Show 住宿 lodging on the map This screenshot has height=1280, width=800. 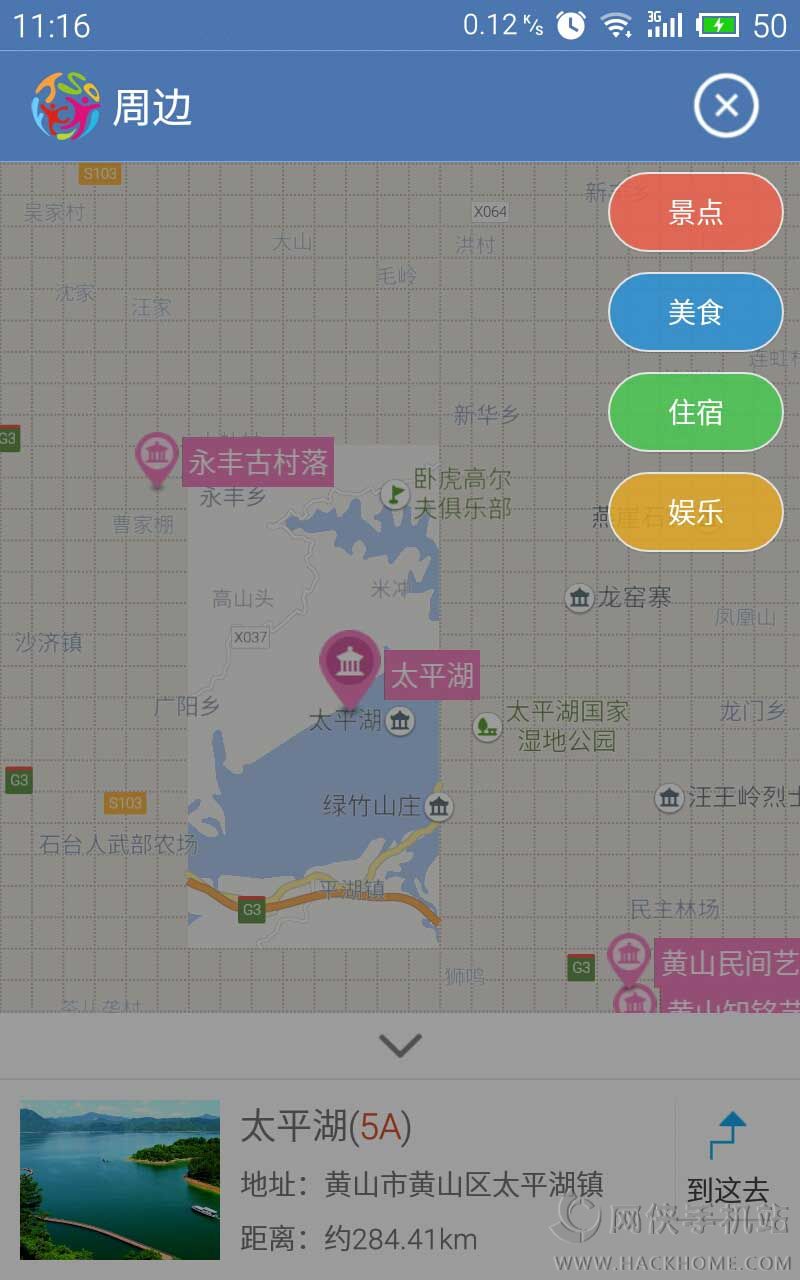[x=695, y=412]
